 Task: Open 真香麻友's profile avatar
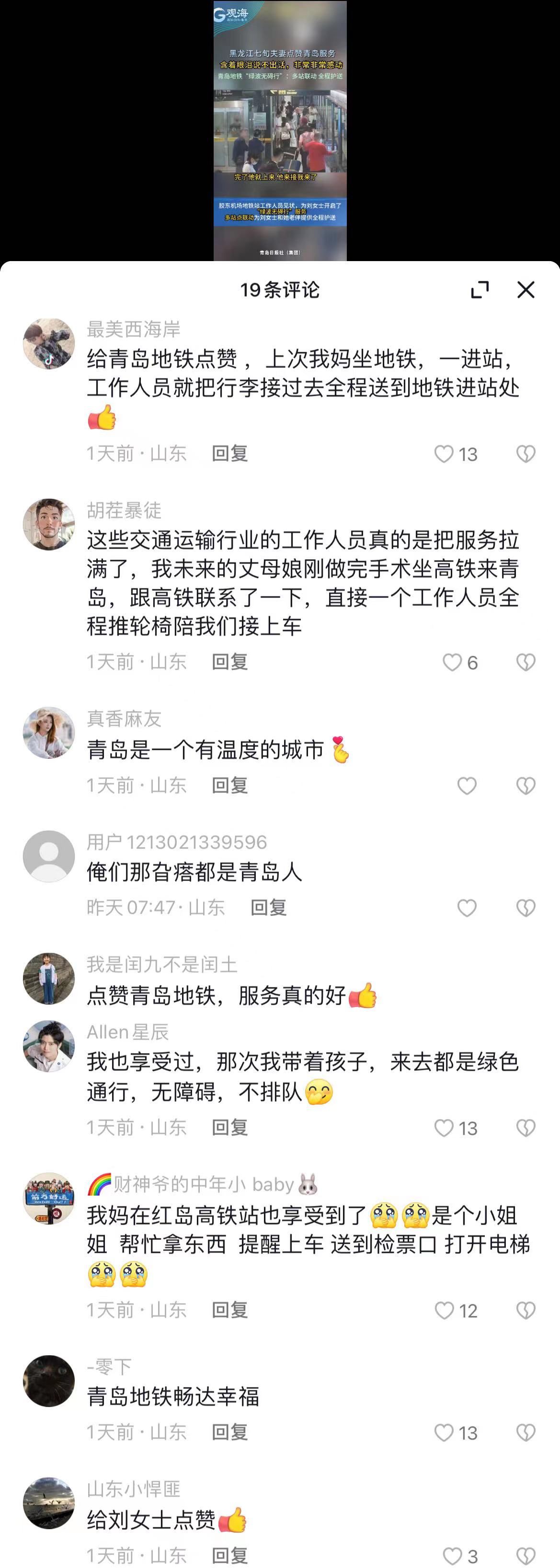coord(49,733)
